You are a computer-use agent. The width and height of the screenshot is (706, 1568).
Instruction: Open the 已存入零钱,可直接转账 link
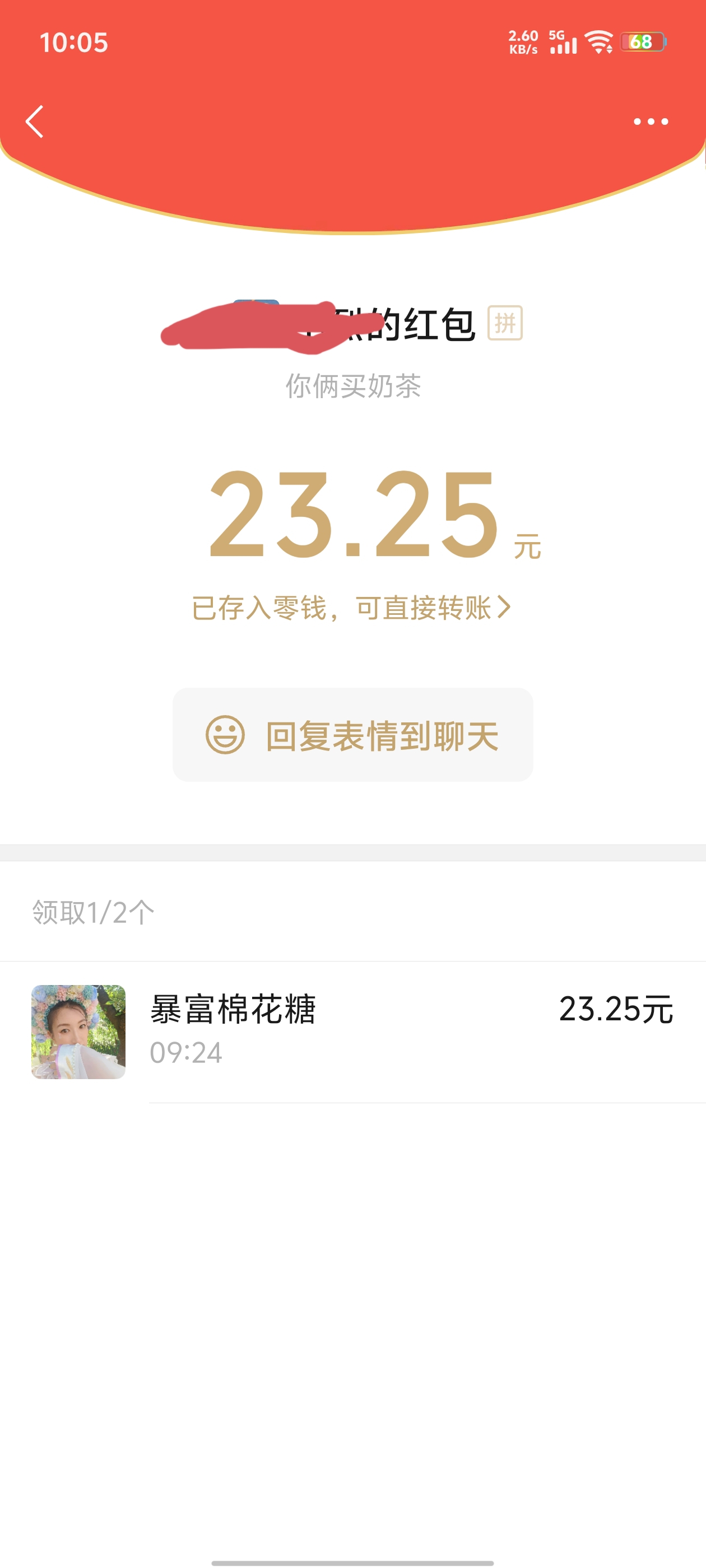coord(351,608)
